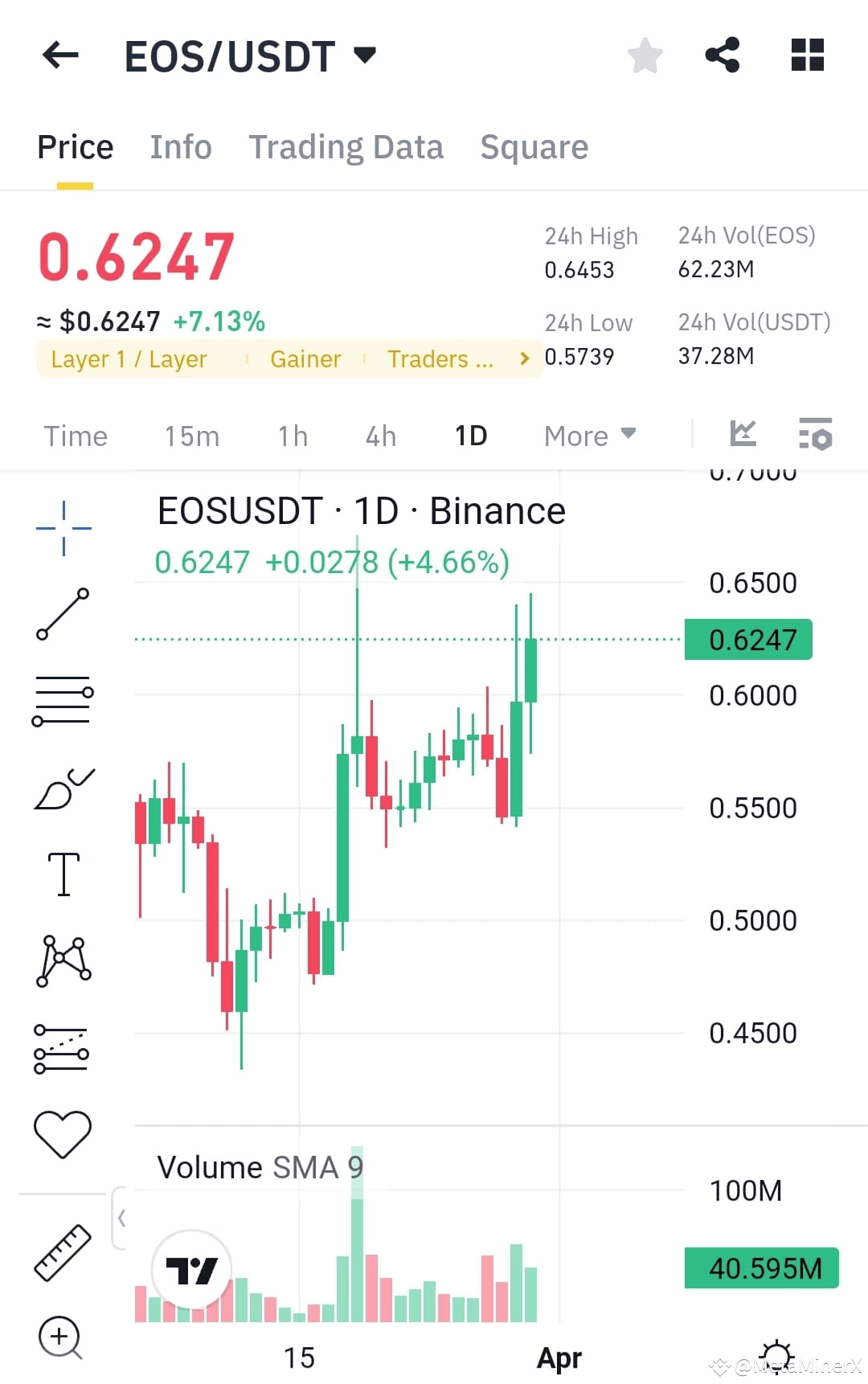This screenshot has height=1384, width=868.
Task: Expand the More timeframe dropdown
Action: click(x=589, y=435)
